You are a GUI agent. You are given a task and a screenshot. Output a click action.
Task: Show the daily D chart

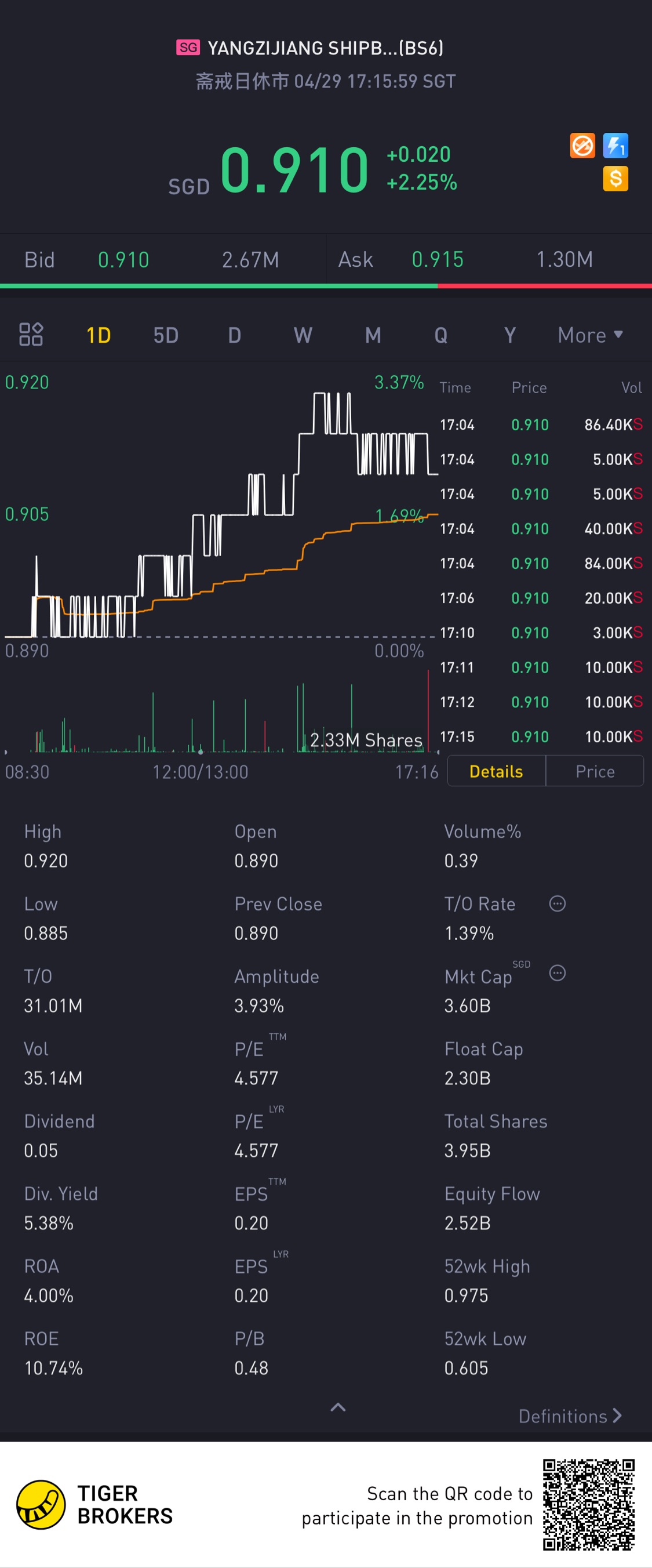pyautogui.click(x=234, y=335)
